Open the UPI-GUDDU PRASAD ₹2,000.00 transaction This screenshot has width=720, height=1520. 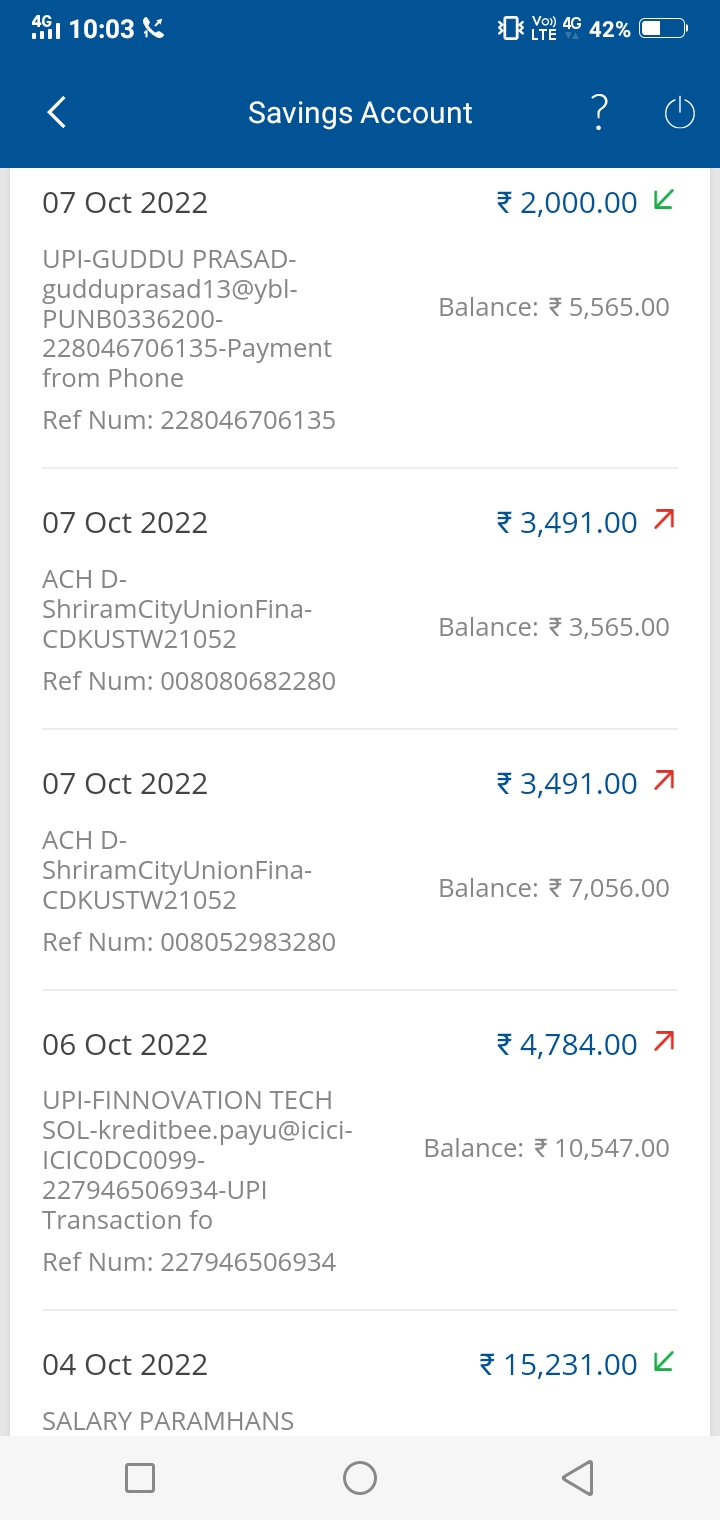[360, 310]
